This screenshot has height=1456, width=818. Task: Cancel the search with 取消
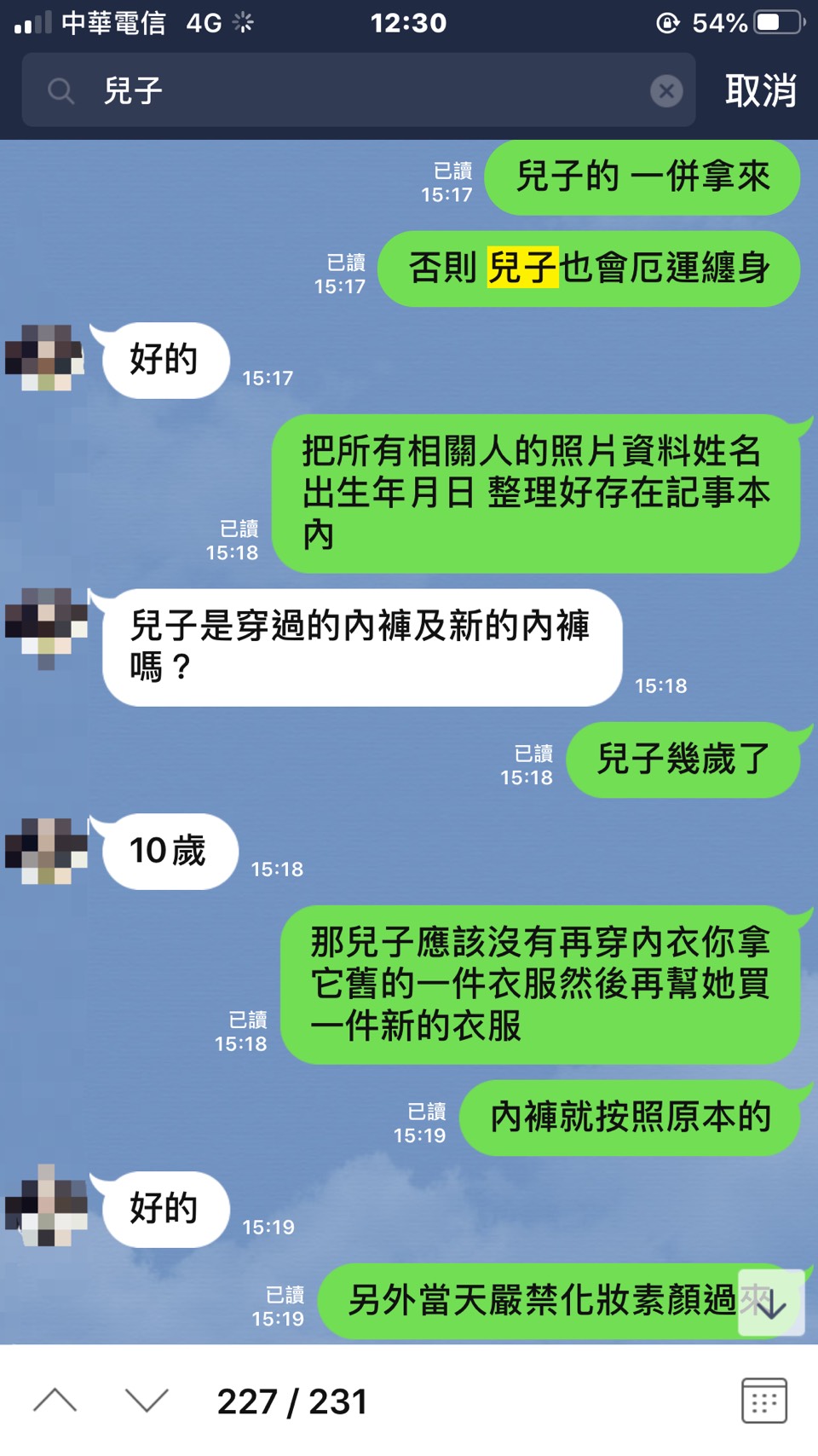point(760,90)
